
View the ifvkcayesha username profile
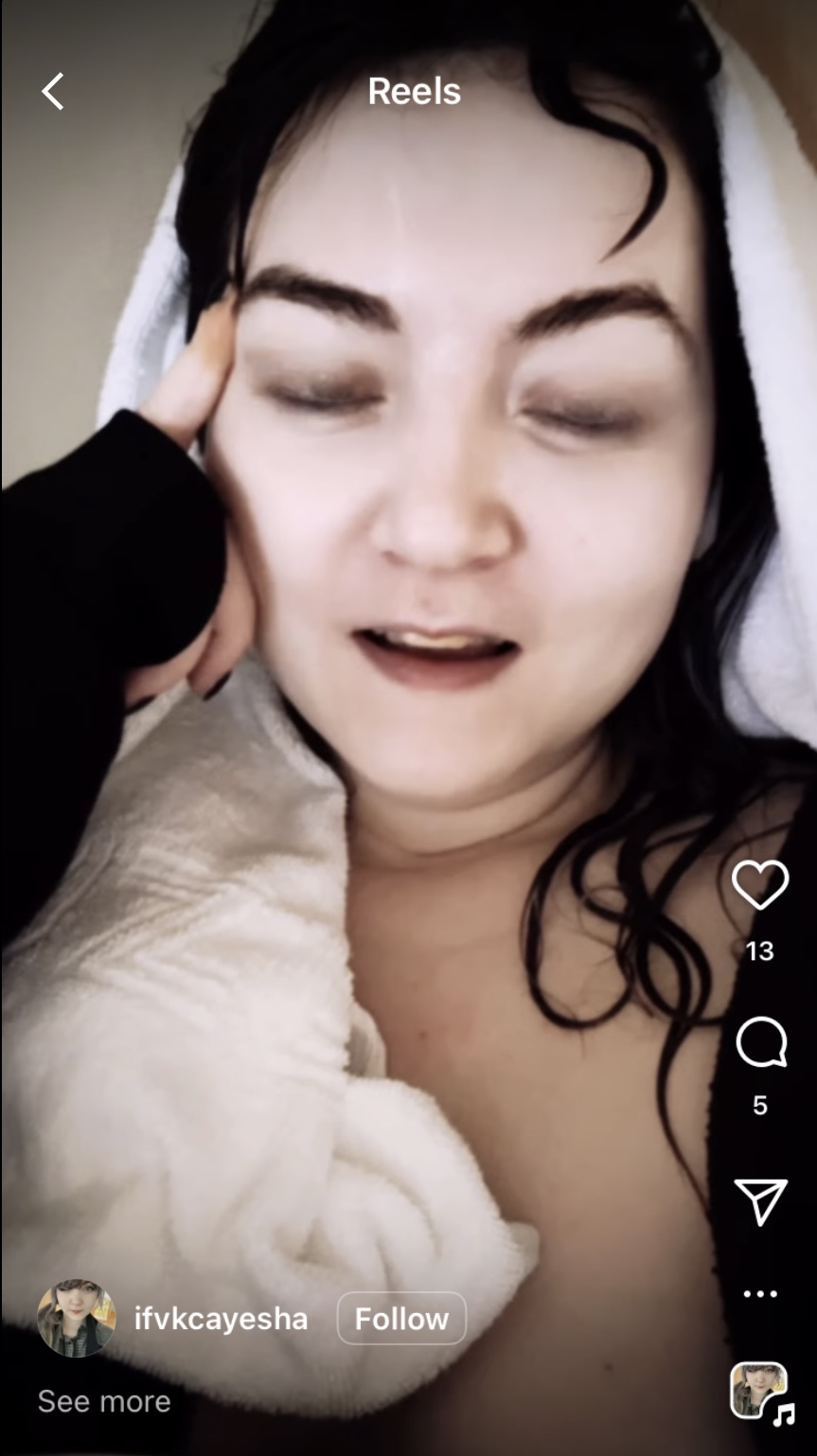pyautogui.click(x=221, y=1319)
